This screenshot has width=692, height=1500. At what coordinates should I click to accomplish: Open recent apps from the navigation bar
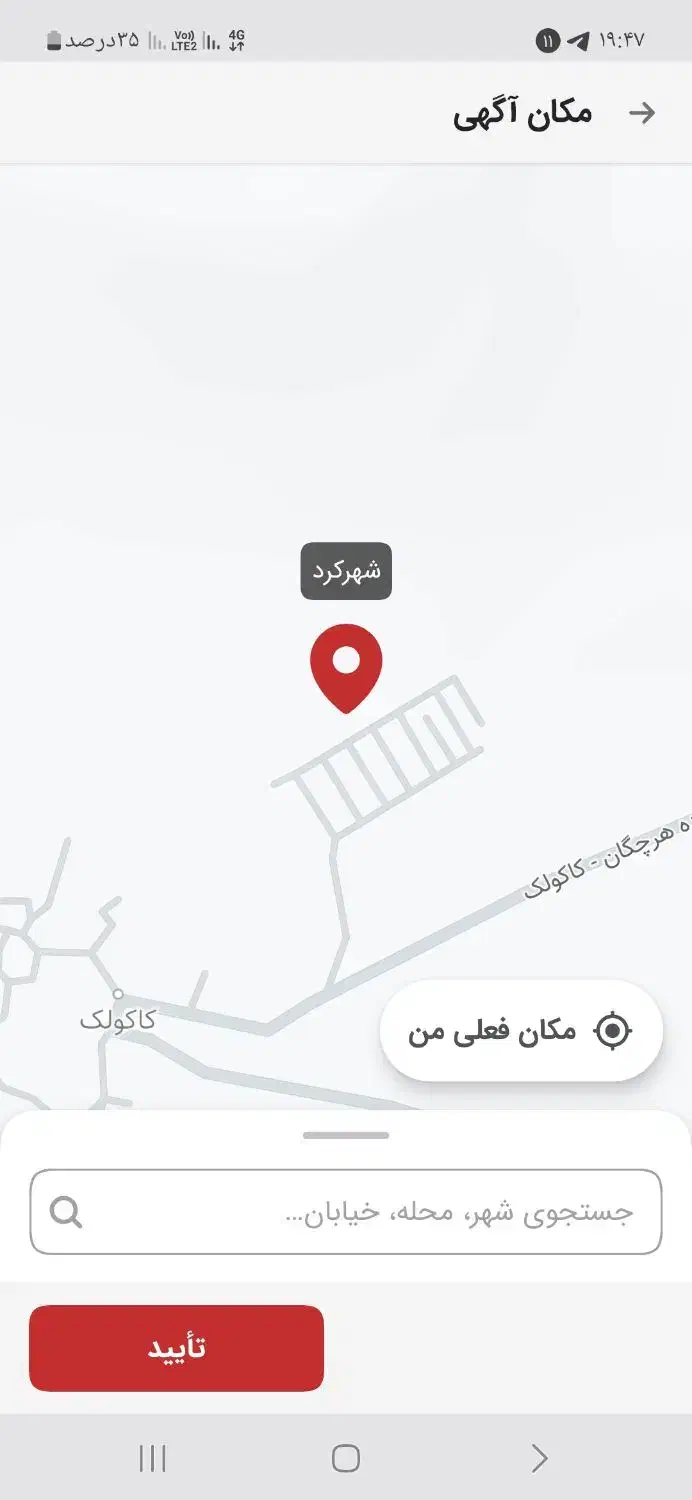point(152,1458)
